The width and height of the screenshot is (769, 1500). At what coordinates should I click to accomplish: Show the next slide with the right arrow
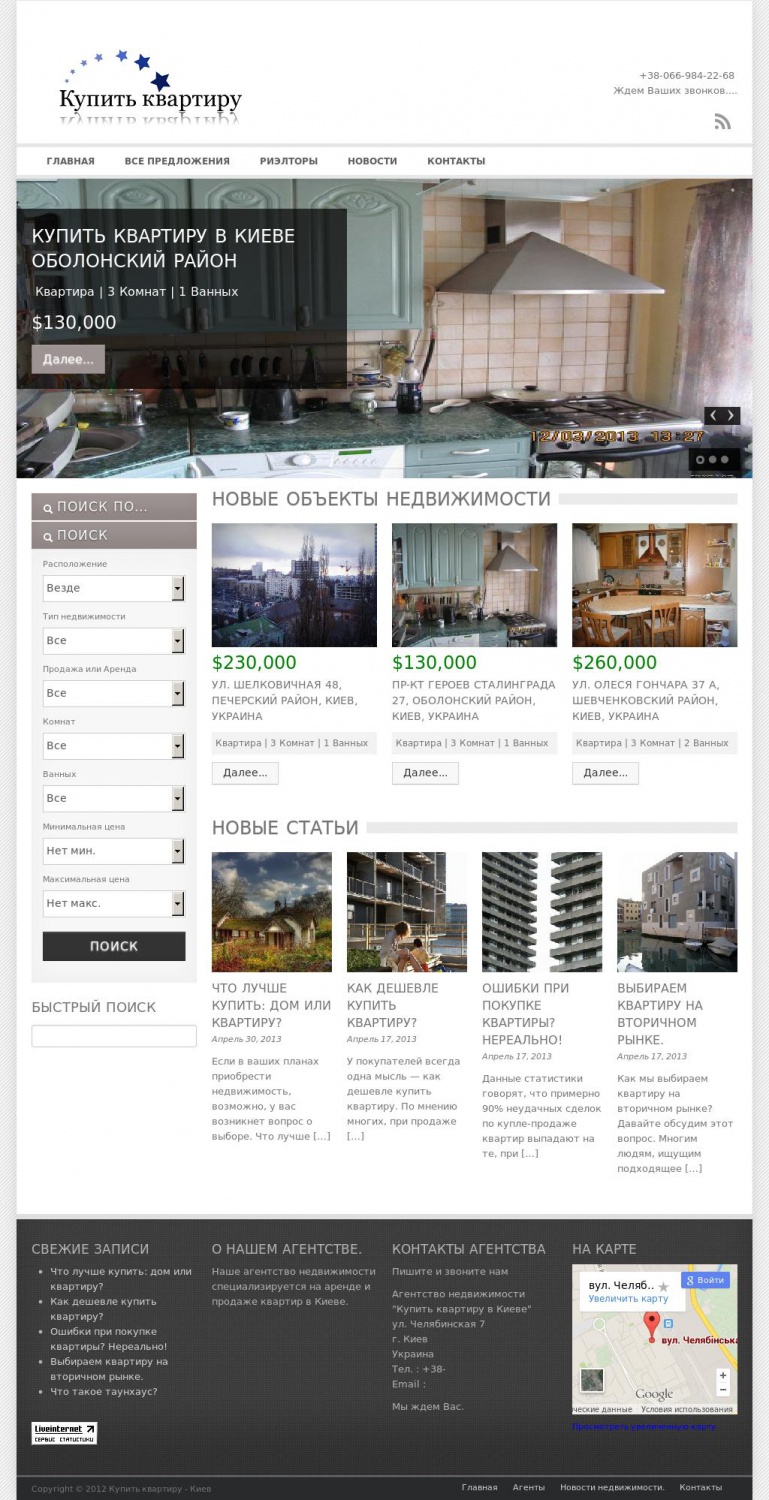tap(732, 416)
